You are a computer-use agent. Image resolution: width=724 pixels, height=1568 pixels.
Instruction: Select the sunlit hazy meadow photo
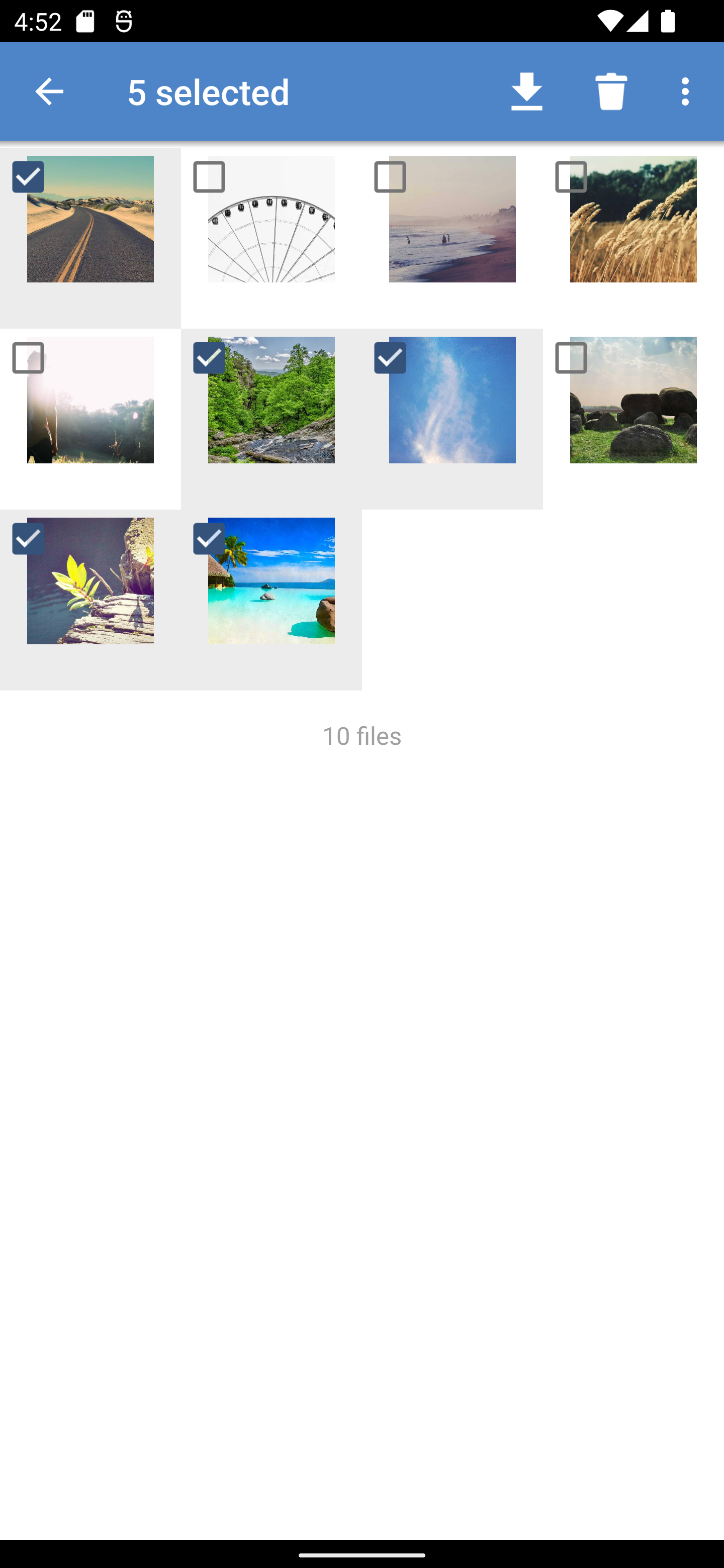(x=90, y=419)
